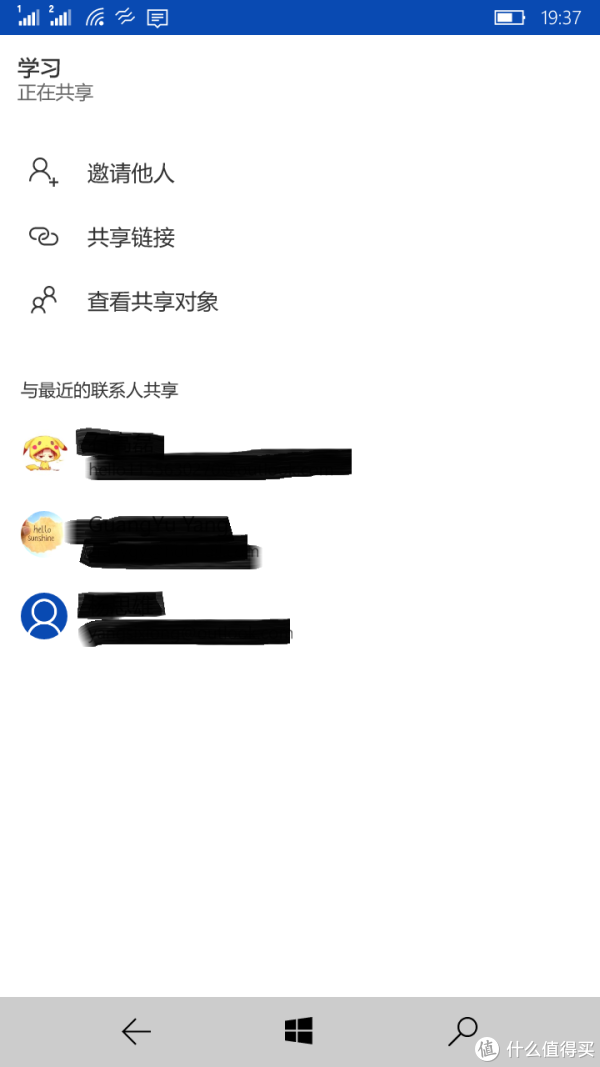Go back using the navigation bar arrow
Screen dimensions: 600x1067
click(136, 1031)
